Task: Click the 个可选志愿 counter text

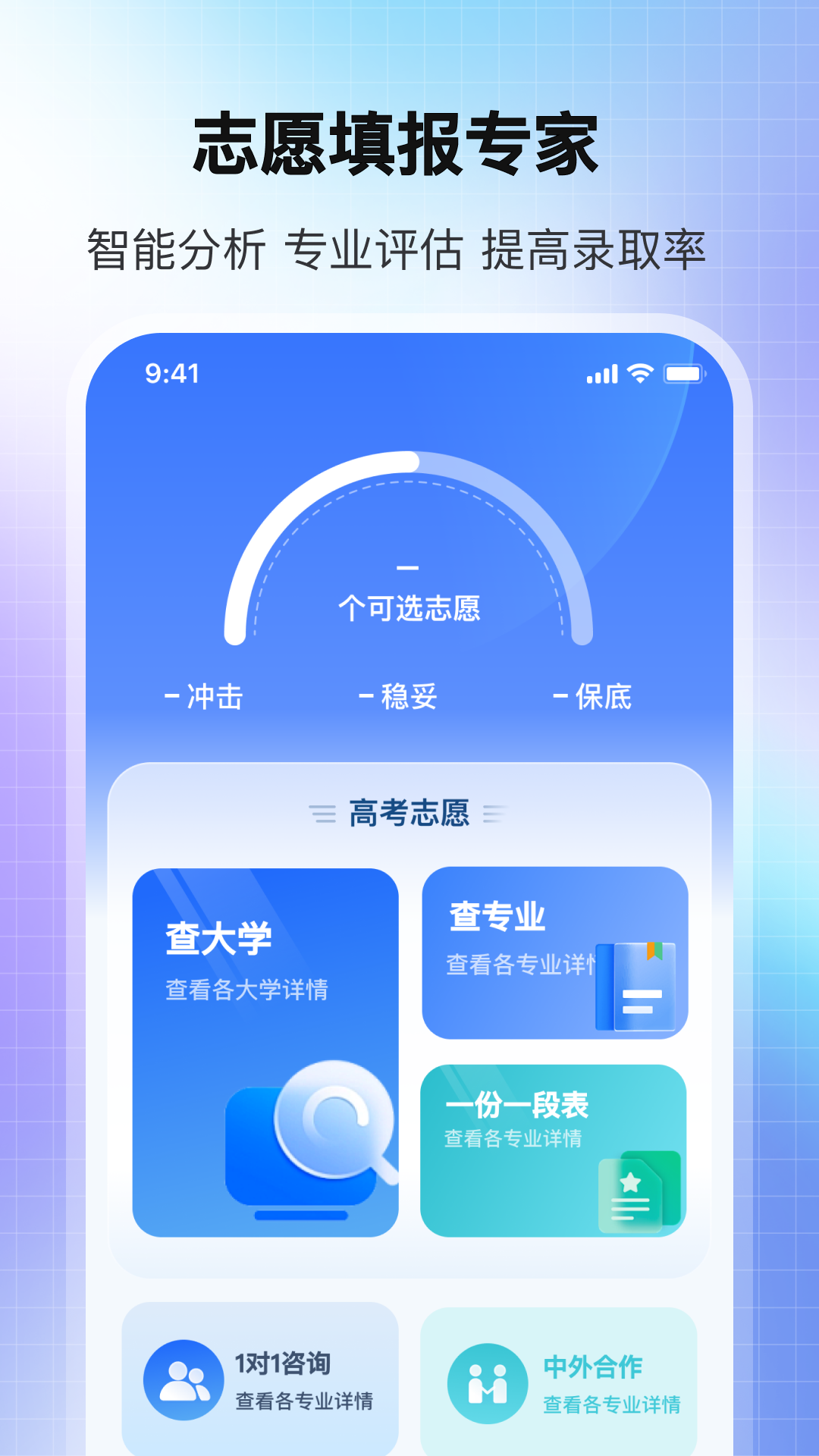Action: pyautogui.click(x=409, y=607)
